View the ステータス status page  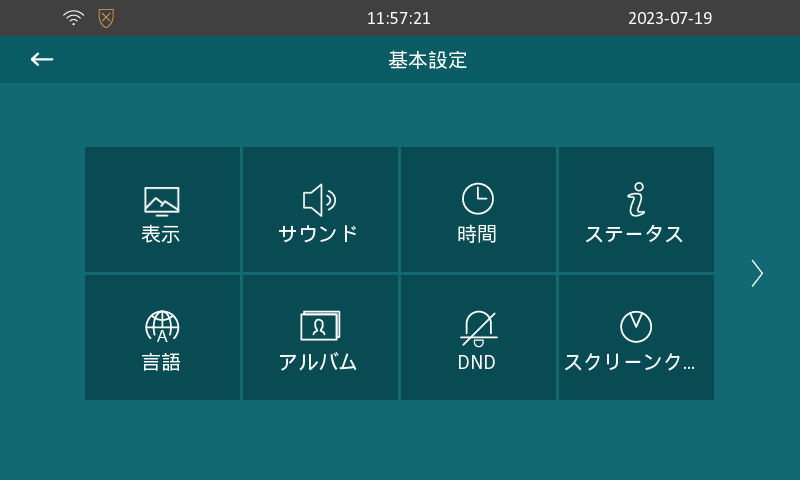(x=636, y=210)
